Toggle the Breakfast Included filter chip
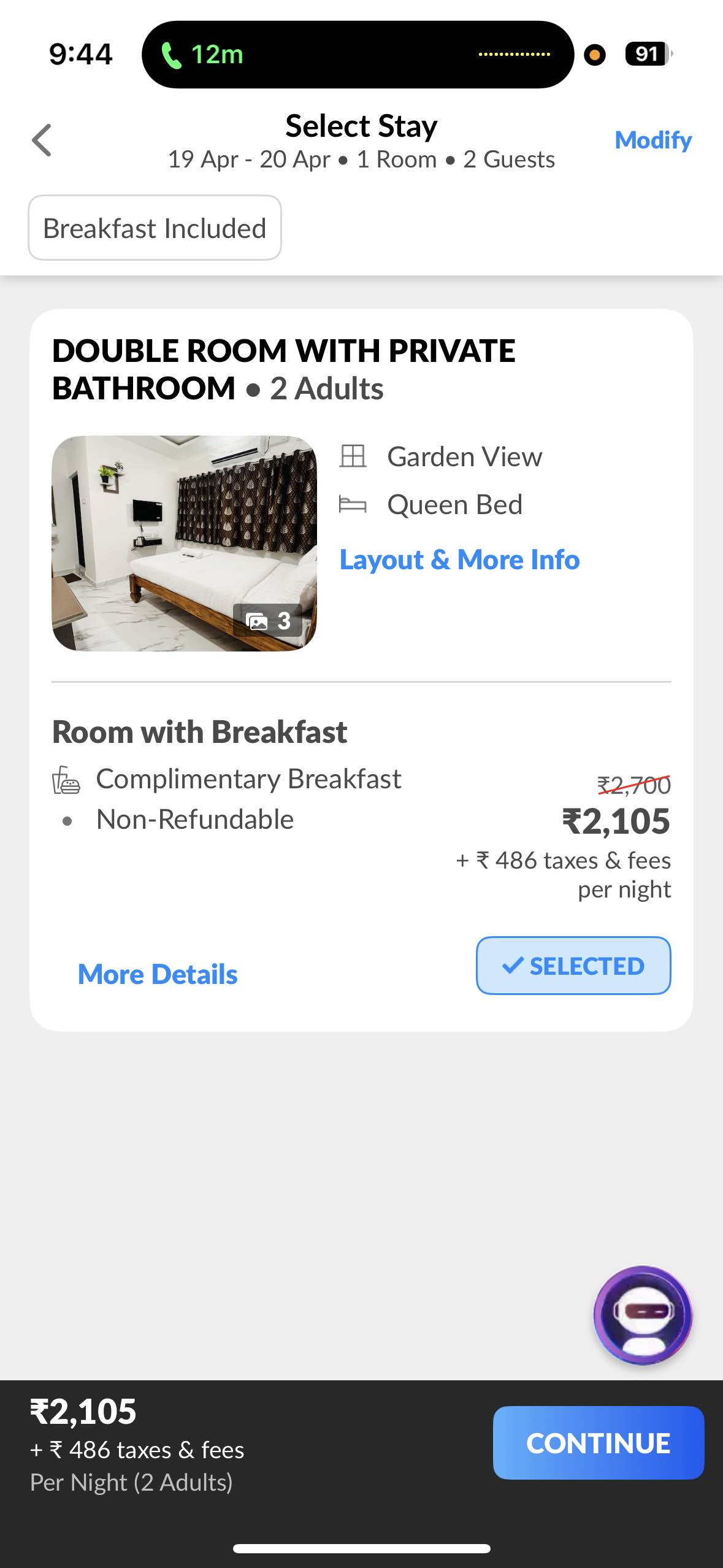Image resolution: width=723 pixels, height=1568 pixels. (x=155, y=228)
